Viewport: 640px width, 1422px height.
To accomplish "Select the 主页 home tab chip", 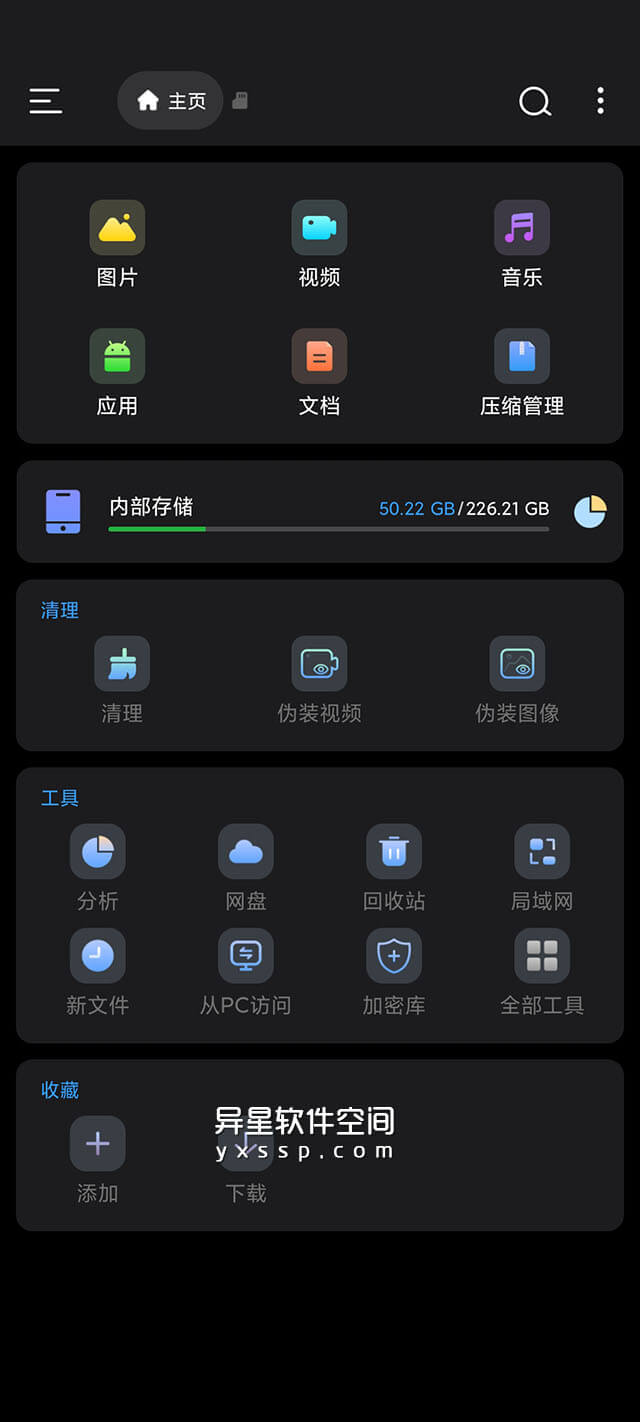I will (x=170, y=101).
